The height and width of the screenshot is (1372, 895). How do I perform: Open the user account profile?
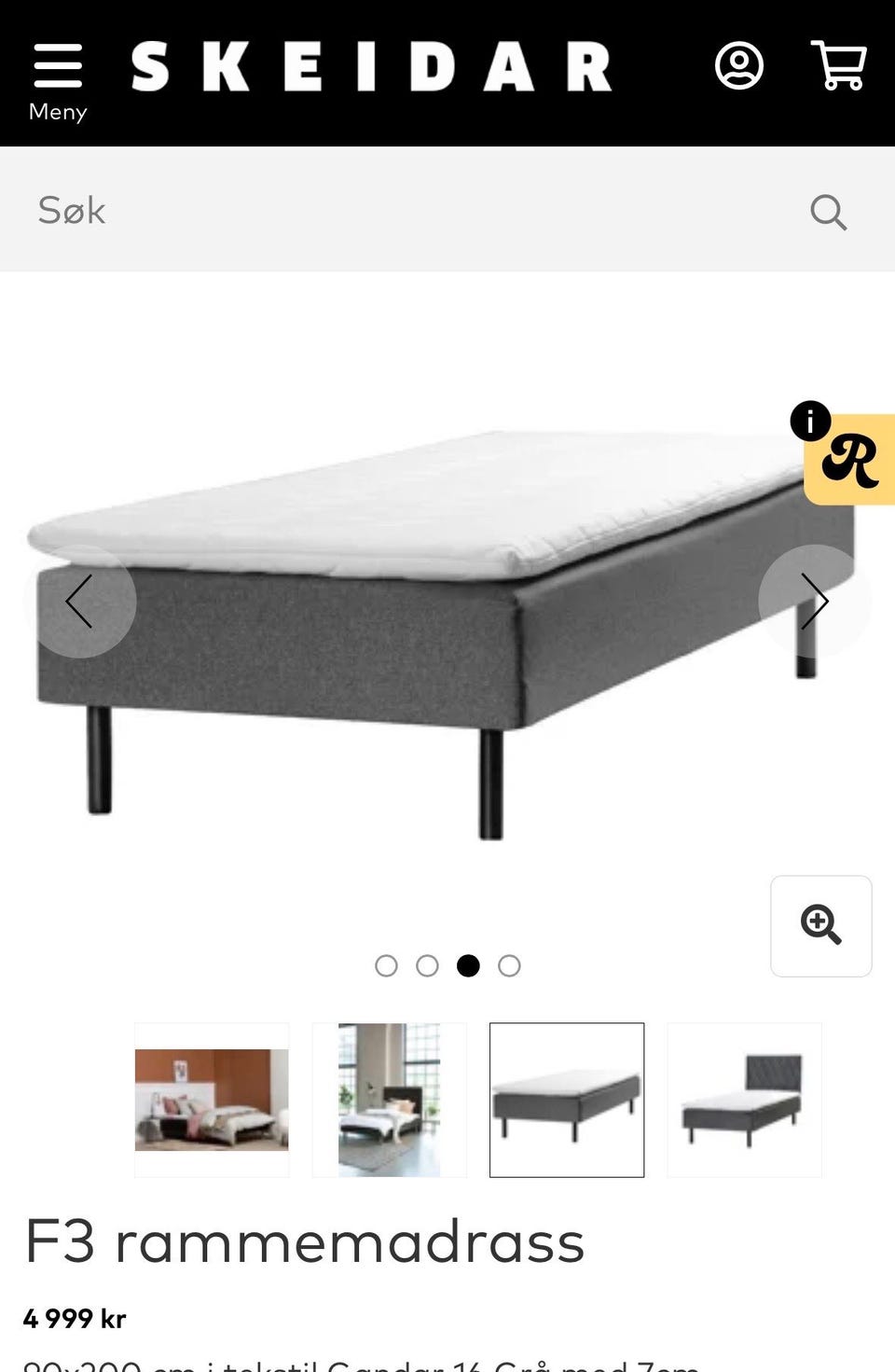(739, 66)
